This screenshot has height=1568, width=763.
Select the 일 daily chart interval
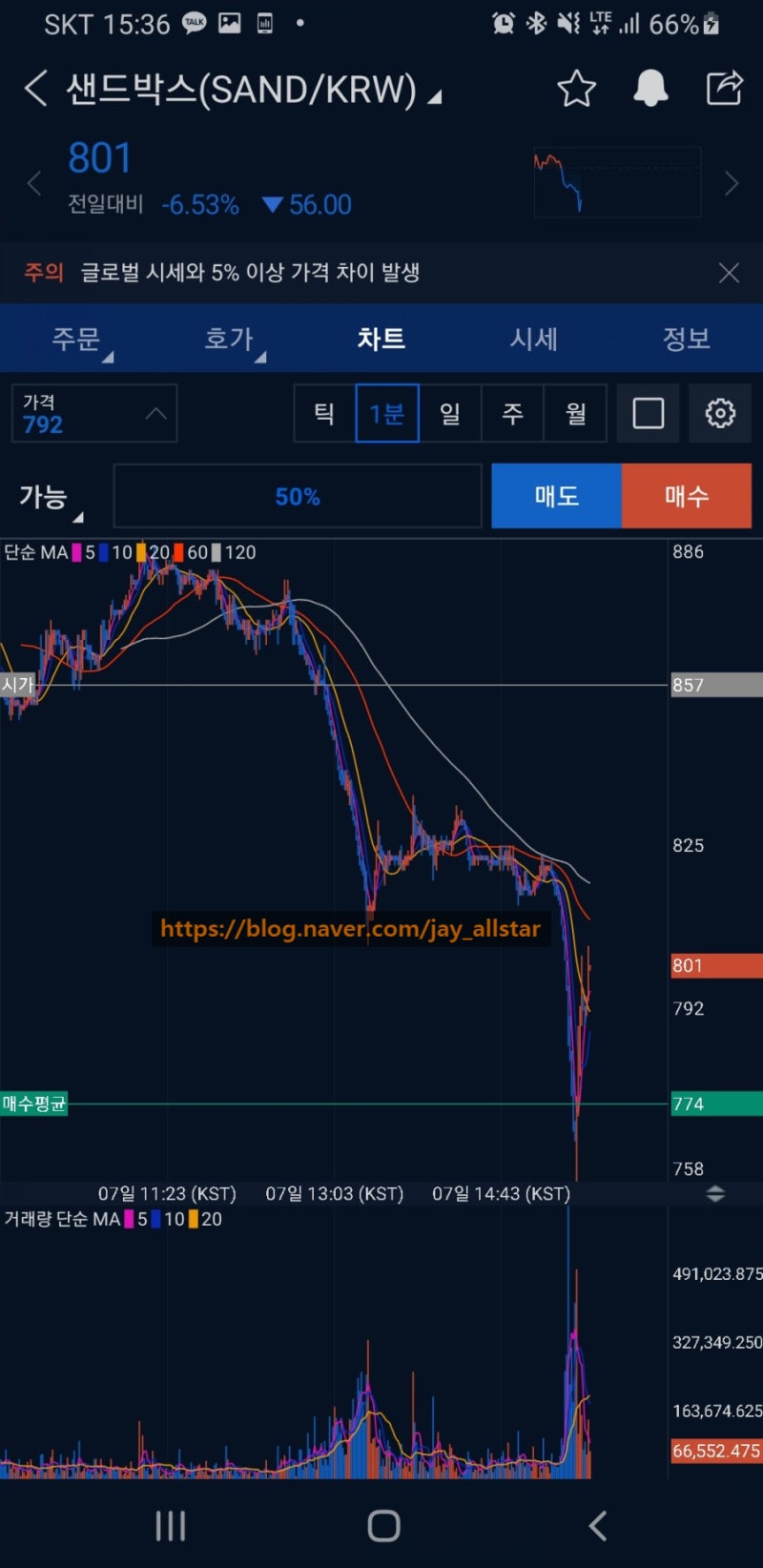(450, 413)
